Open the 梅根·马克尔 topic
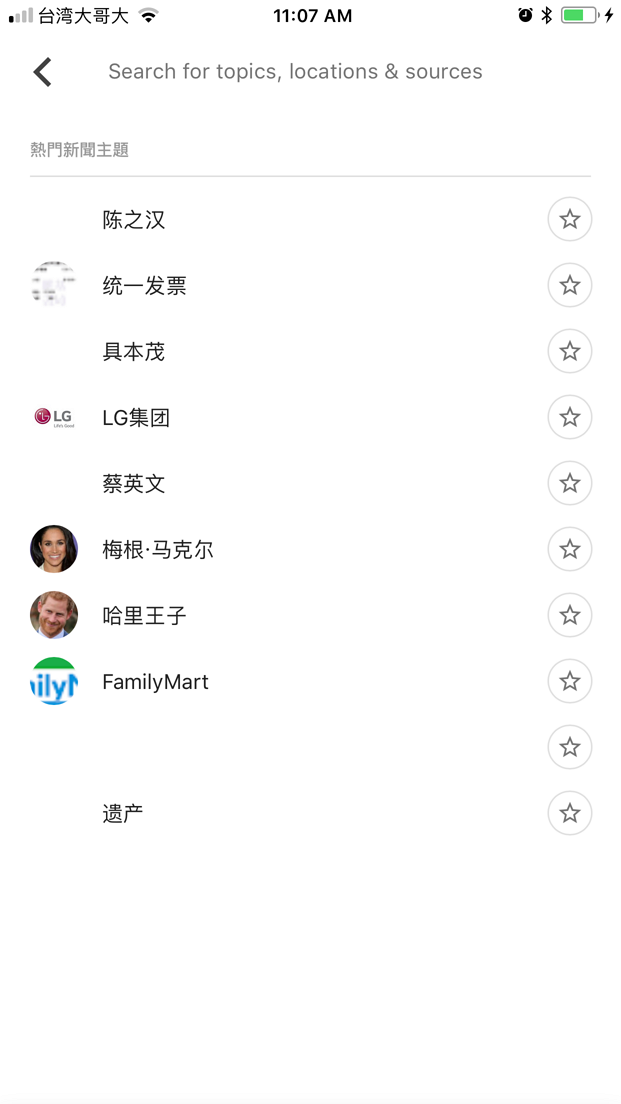The width and height of the screenshot is (621, 1104). coord(157,550)
